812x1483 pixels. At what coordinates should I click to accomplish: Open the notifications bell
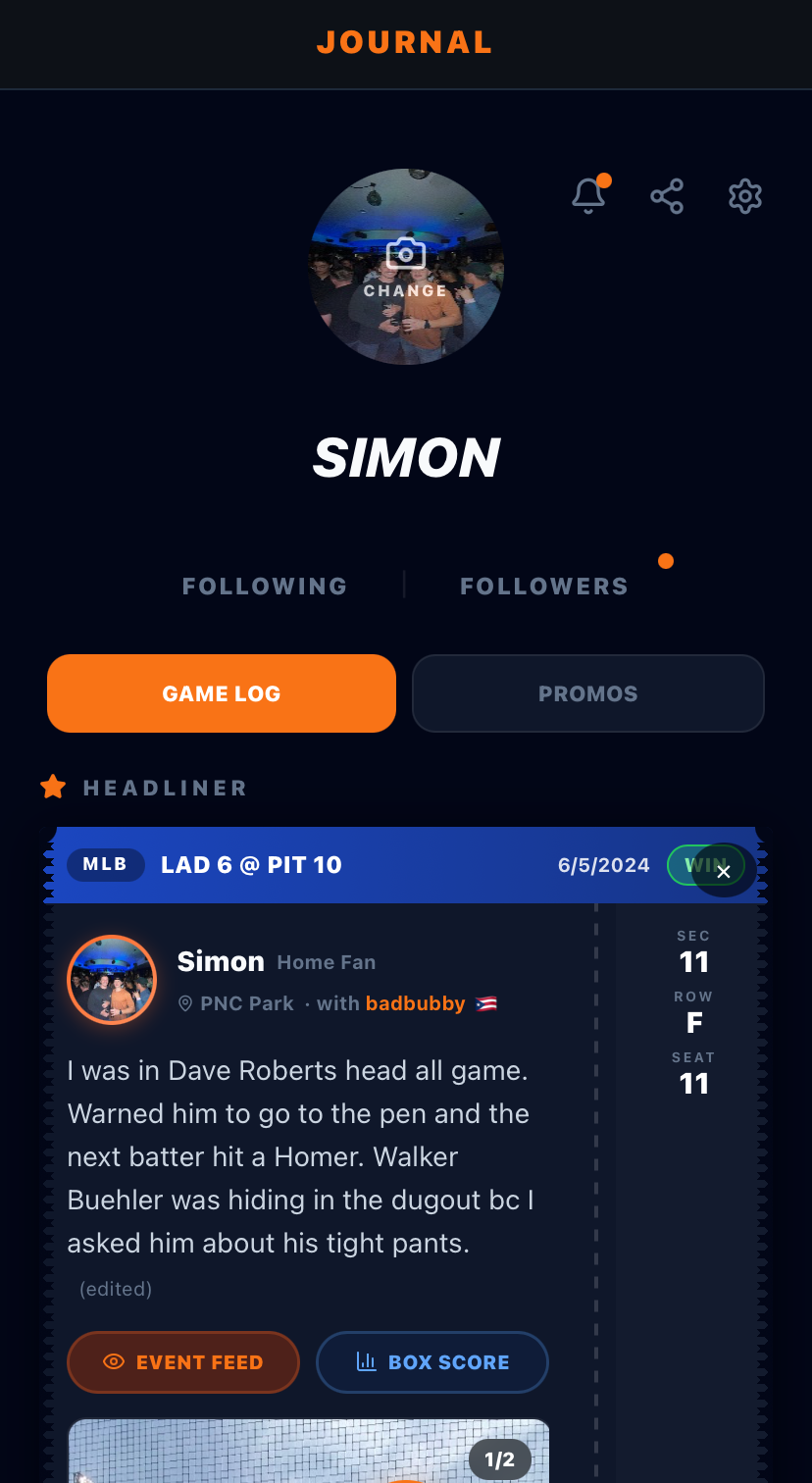click(x=588, y=195)
